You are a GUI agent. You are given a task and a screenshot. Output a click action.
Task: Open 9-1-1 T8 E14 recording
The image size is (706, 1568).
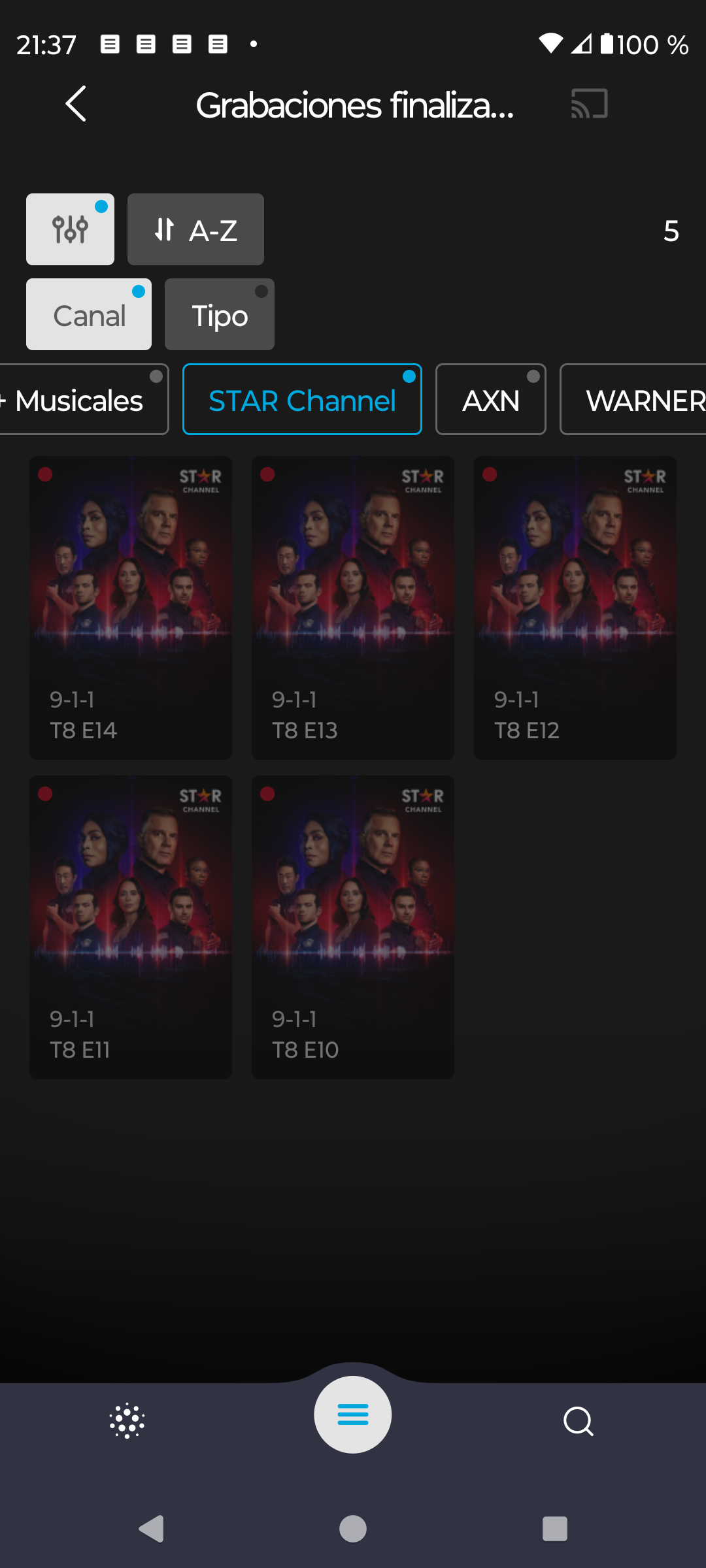point(131,608)
